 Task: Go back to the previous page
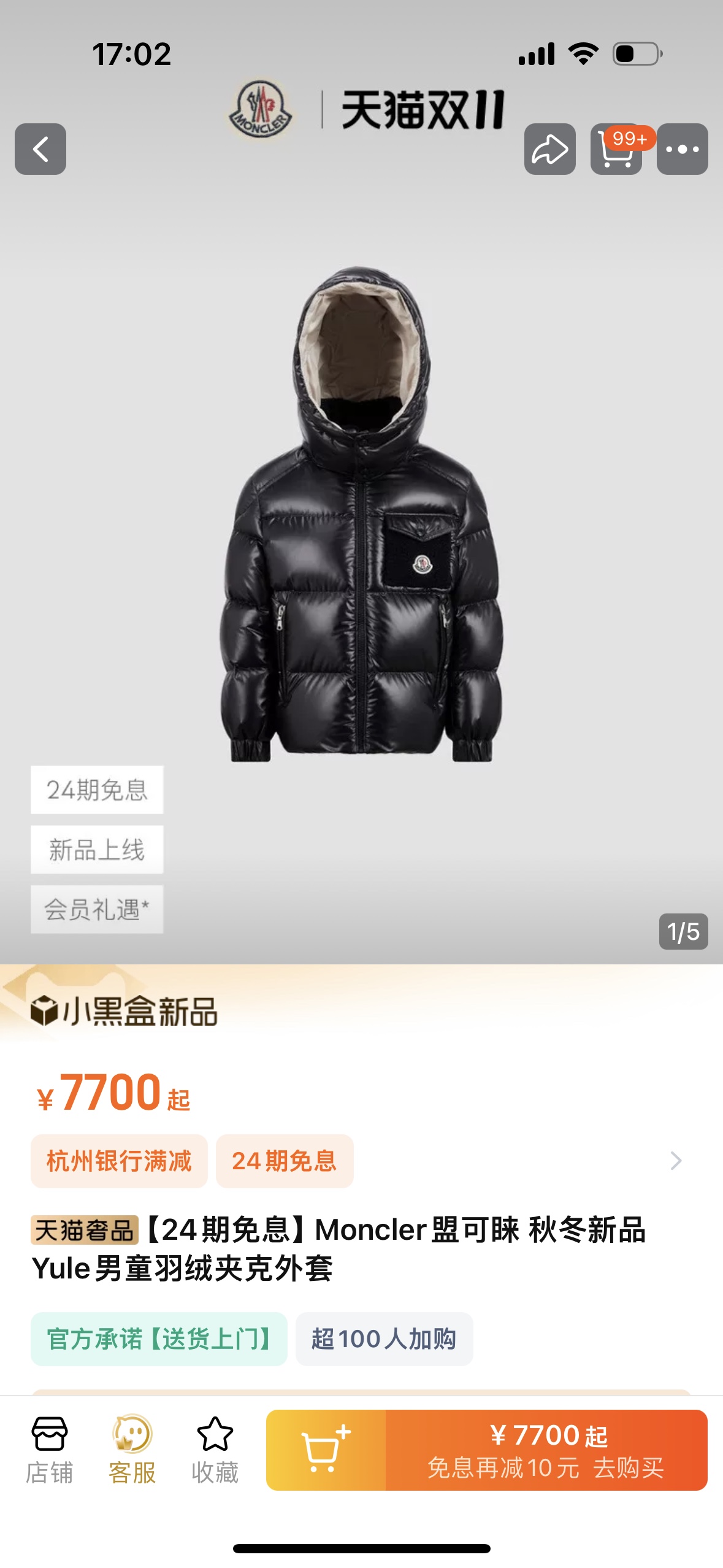pyautogui.click(x=40, y=149)
